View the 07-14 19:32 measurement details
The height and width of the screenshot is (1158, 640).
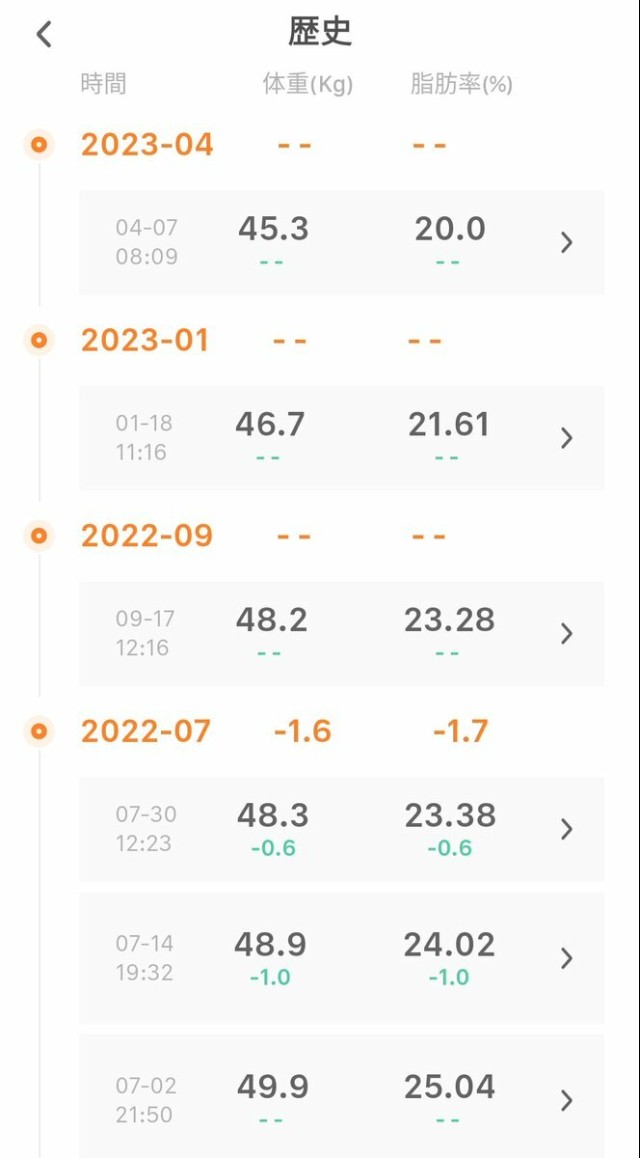tap(341, 958)
